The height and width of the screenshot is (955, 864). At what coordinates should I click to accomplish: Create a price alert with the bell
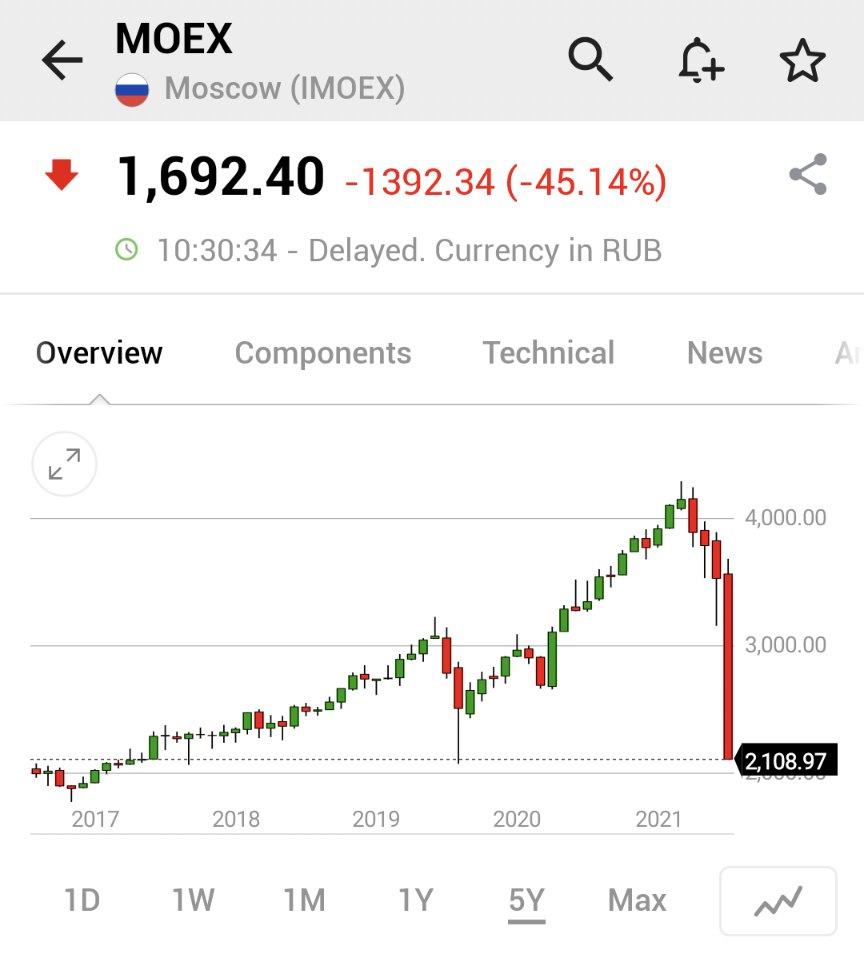pos(699,61)
